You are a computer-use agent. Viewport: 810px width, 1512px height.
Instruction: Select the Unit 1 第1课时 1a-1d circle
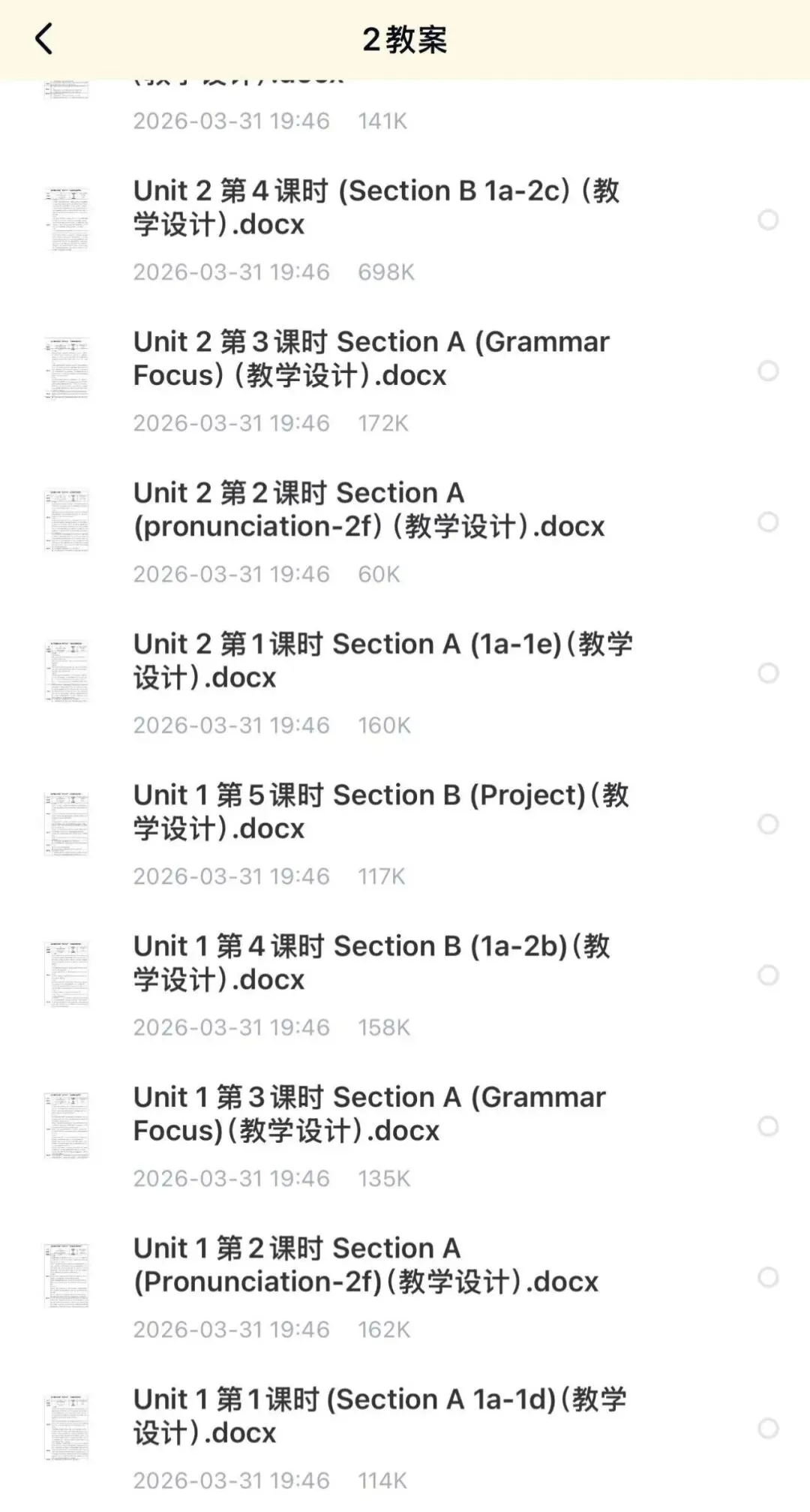(768, 1429)
